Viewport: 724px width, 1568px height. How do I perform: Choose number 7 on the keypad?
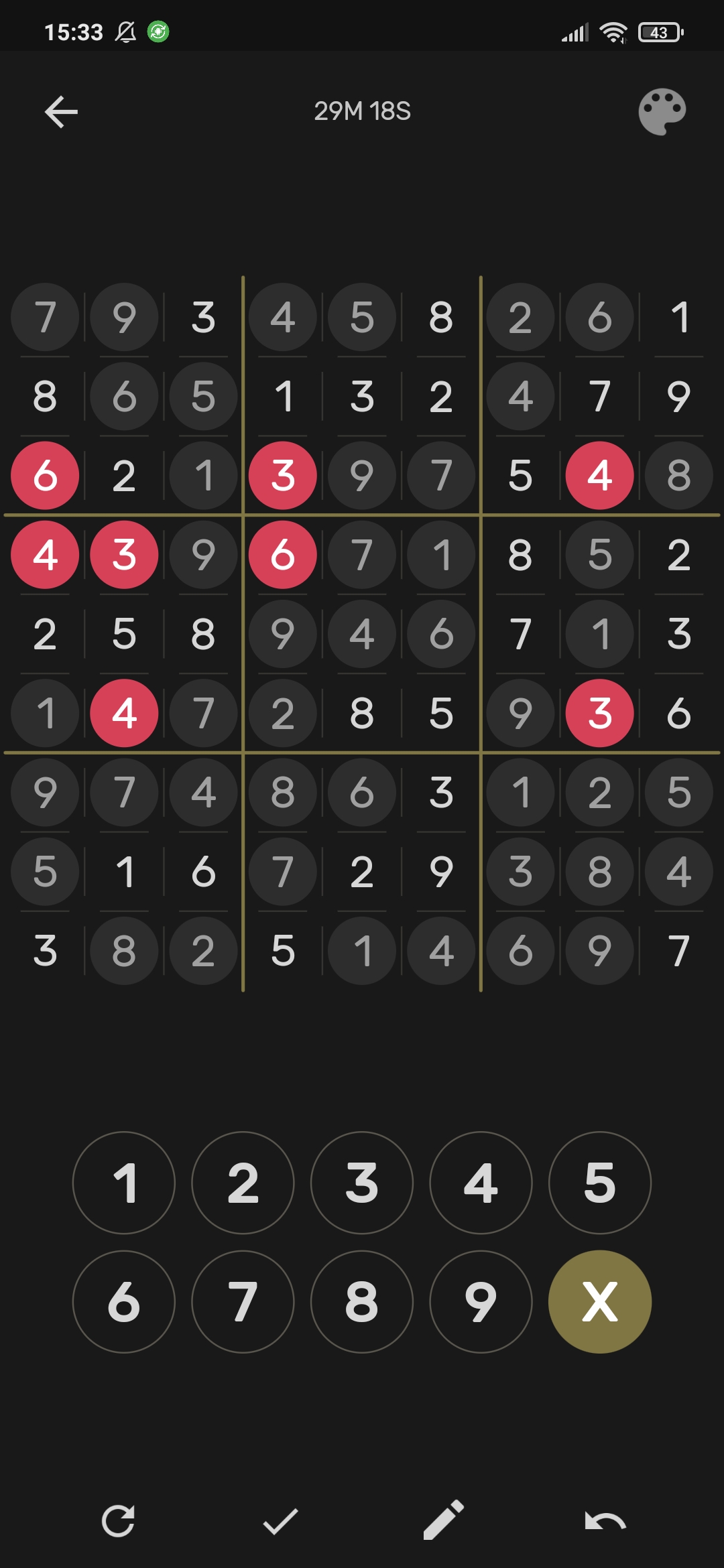pos(243,1302)
